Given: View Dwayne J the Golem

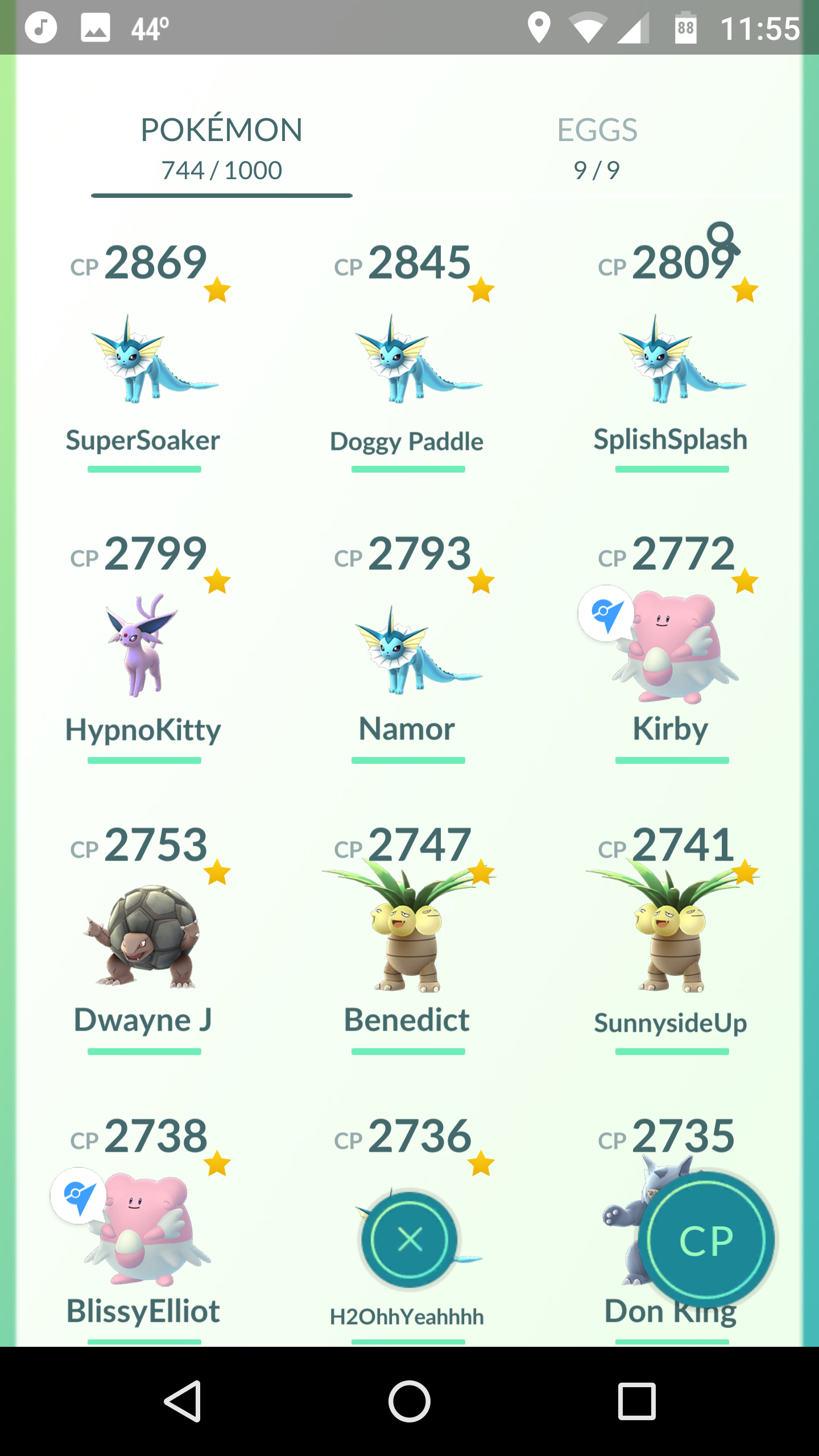Looking at the screenshot, I should pos(144,938).
